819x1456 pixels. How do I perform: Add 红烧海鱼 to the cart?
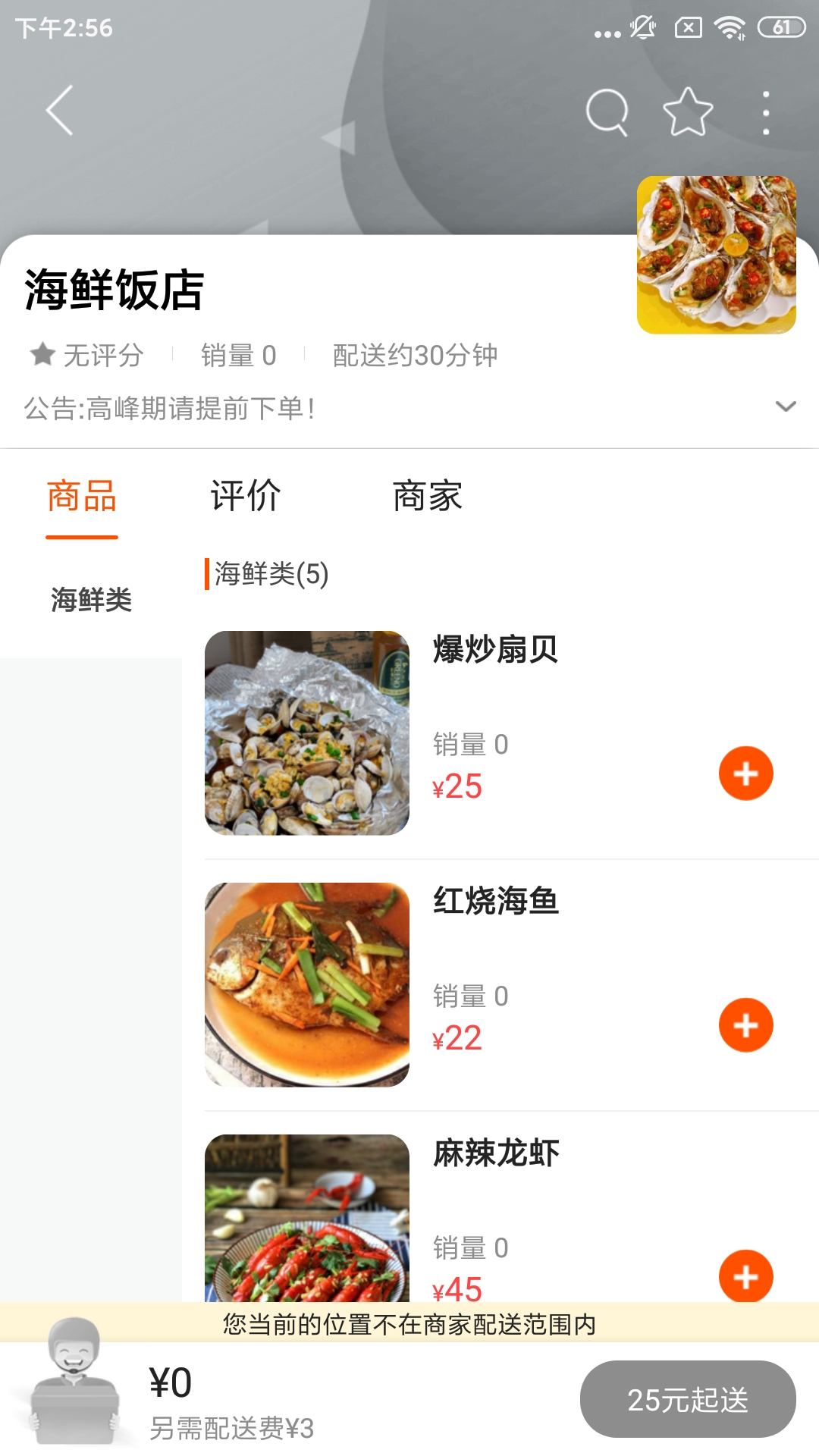[x=745, y=1025]
